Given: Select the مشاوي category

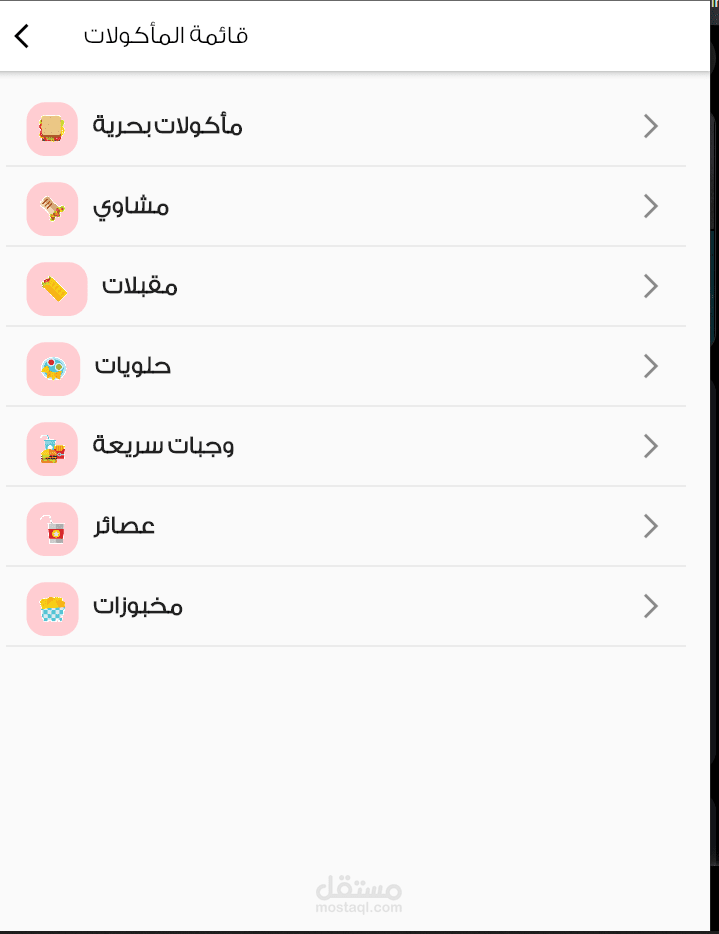Looking at the screenshot, I should pos(131,207).
